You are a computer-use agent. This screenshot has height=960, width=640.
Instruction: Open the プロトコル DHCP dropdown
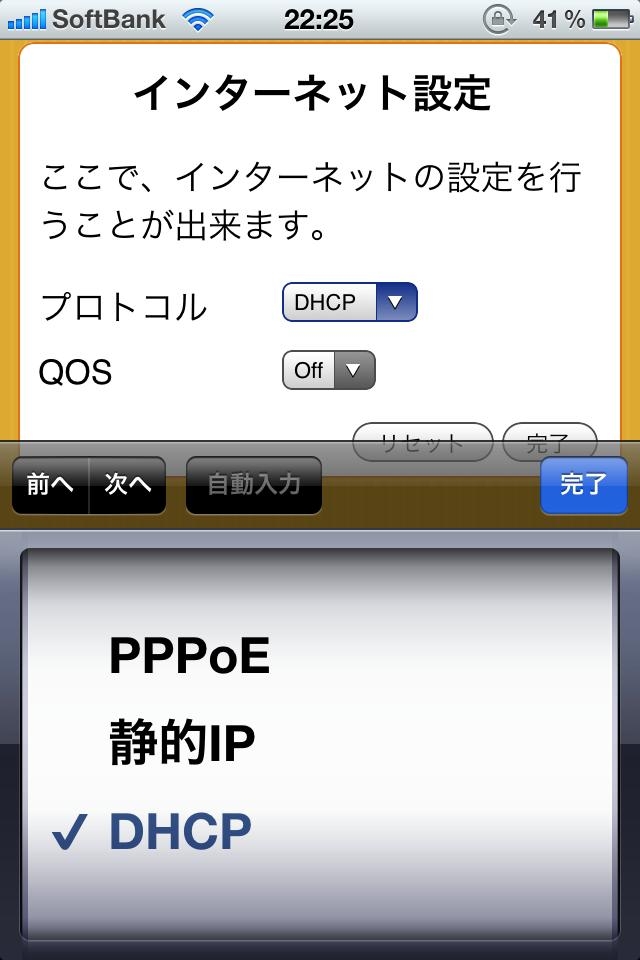tap(349, 302)
